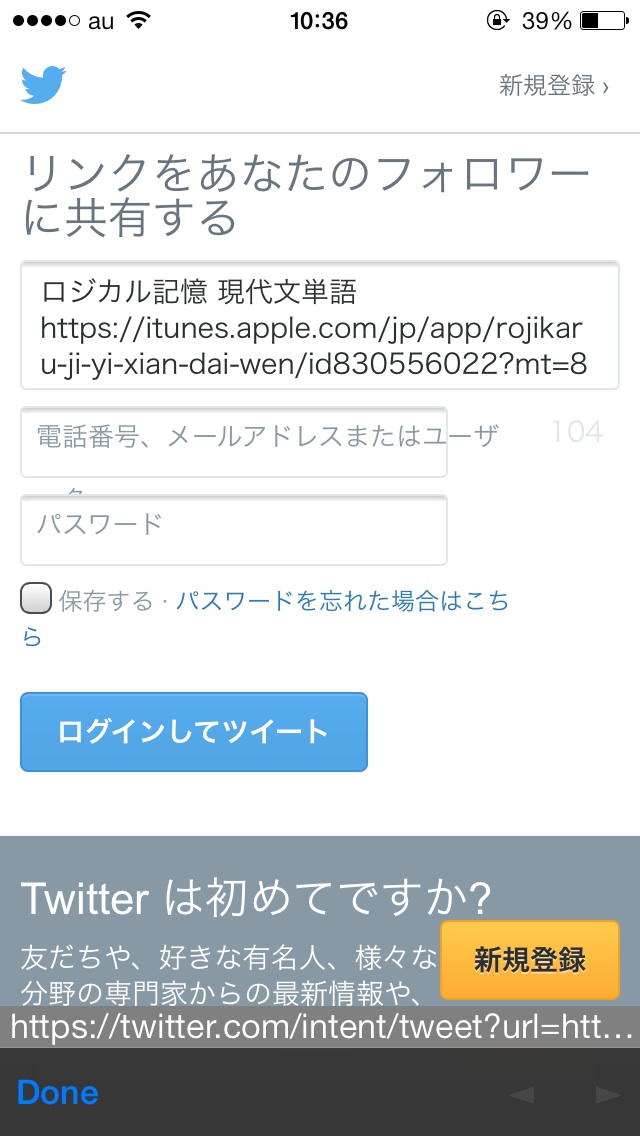Tap the ログインしてツイート button
This screenshot has height=1136, width=640.
194,732
